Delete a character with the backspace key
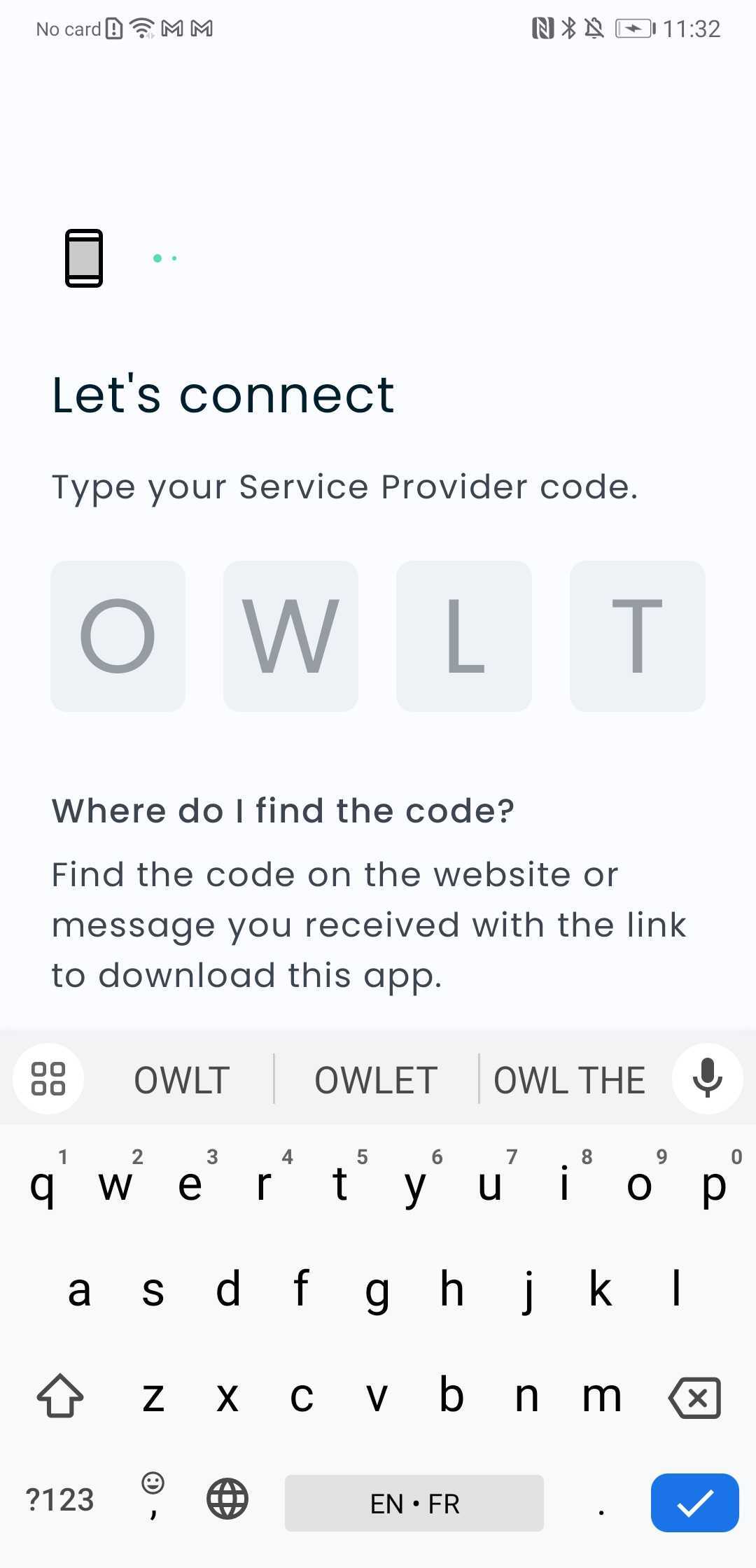 click(694, 1398)
